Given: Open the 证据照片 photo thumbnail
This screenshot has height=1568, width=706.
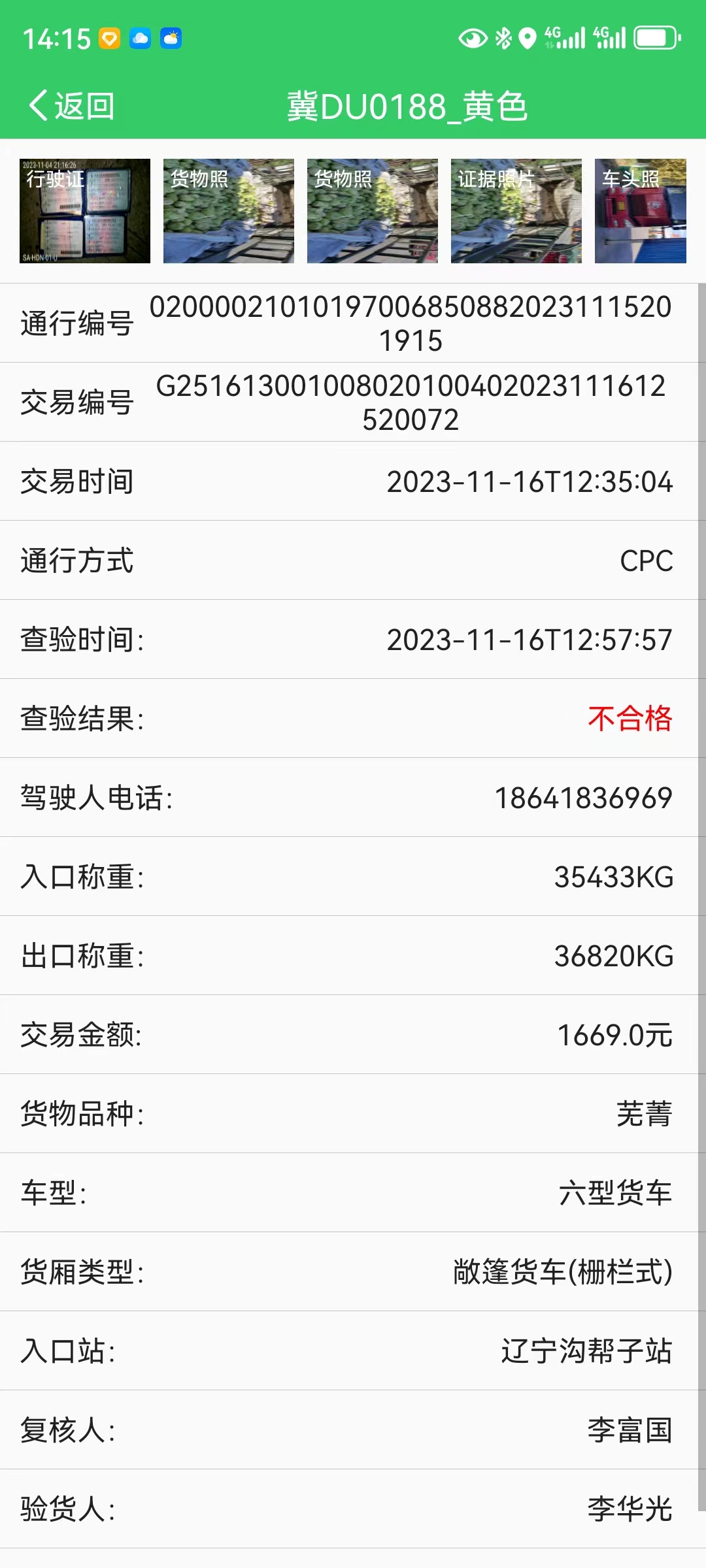Looking at the screenshot, I should pos(516,211).
